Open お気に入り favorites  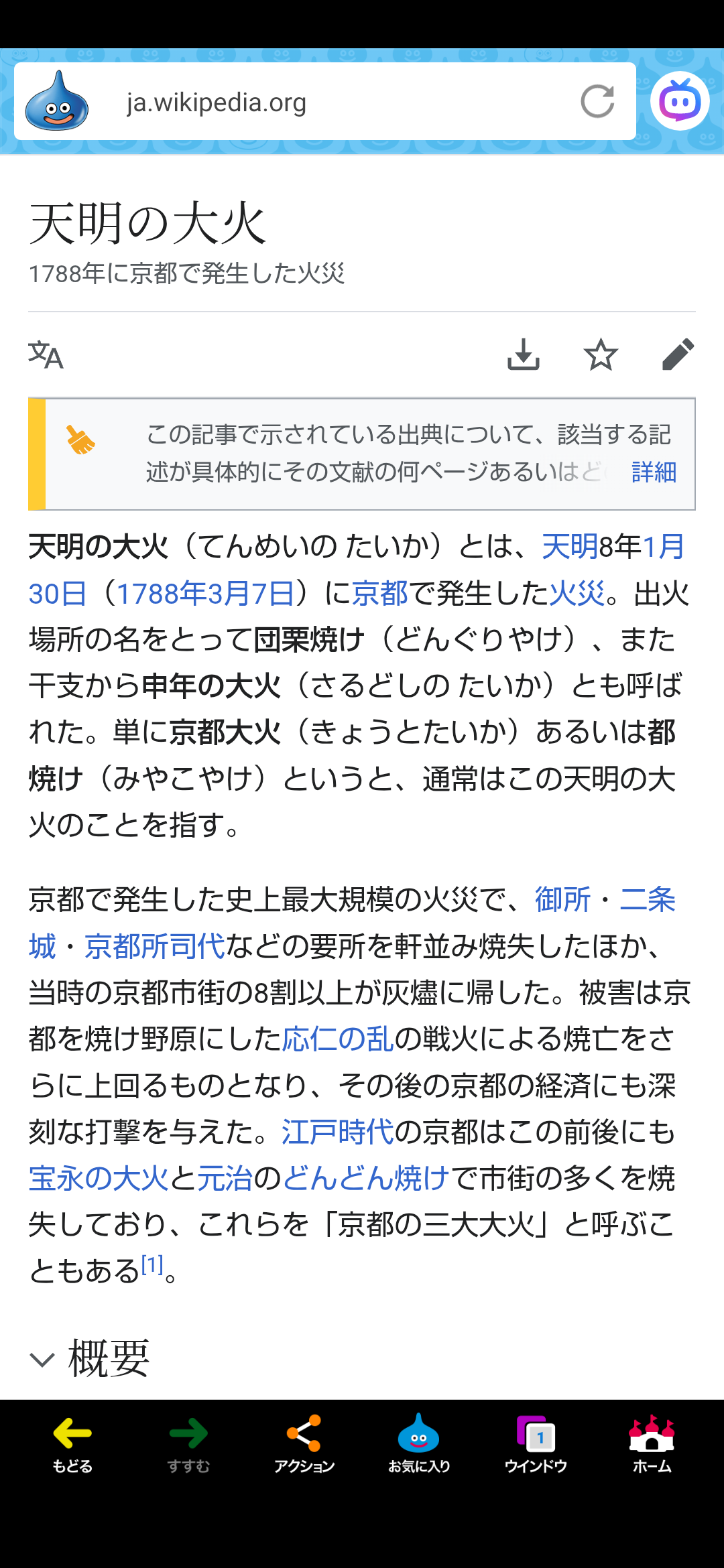pos(419,1444)
